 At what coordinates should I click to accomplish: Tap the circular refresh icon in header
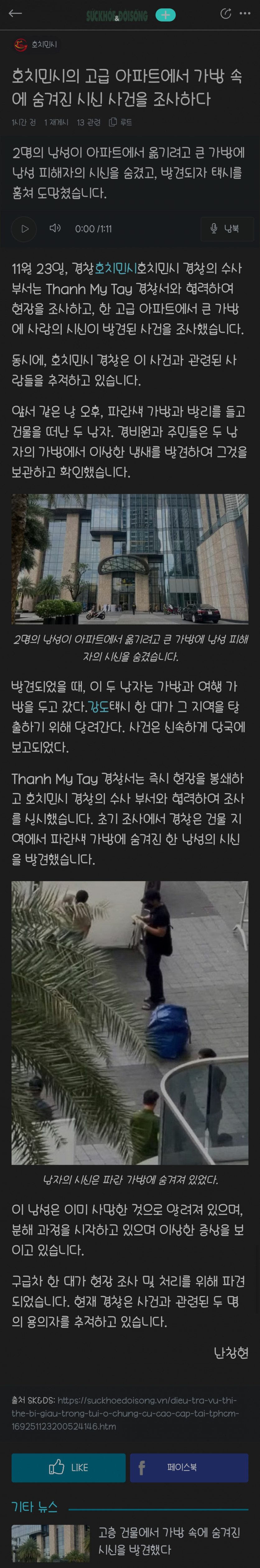tap(225, 13)
